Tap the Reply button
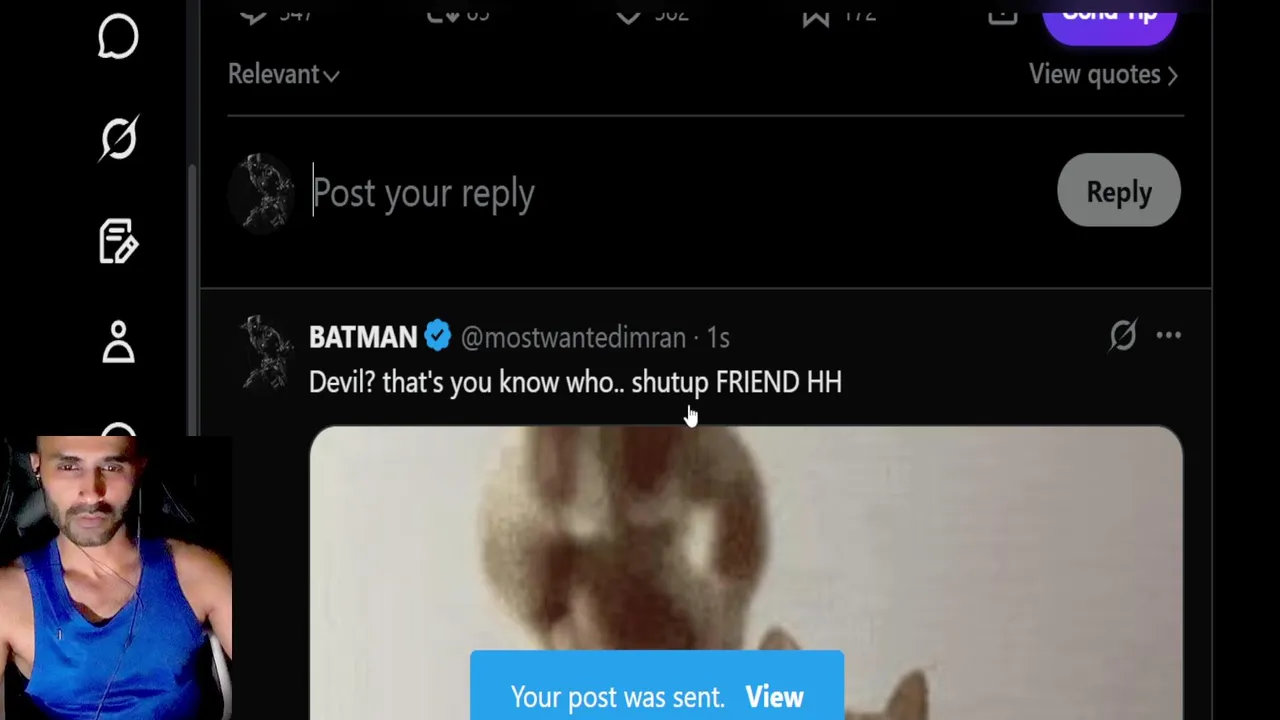Viewport: 1280px width, 720px height. pyautogui.click(x=1118, y=191)
